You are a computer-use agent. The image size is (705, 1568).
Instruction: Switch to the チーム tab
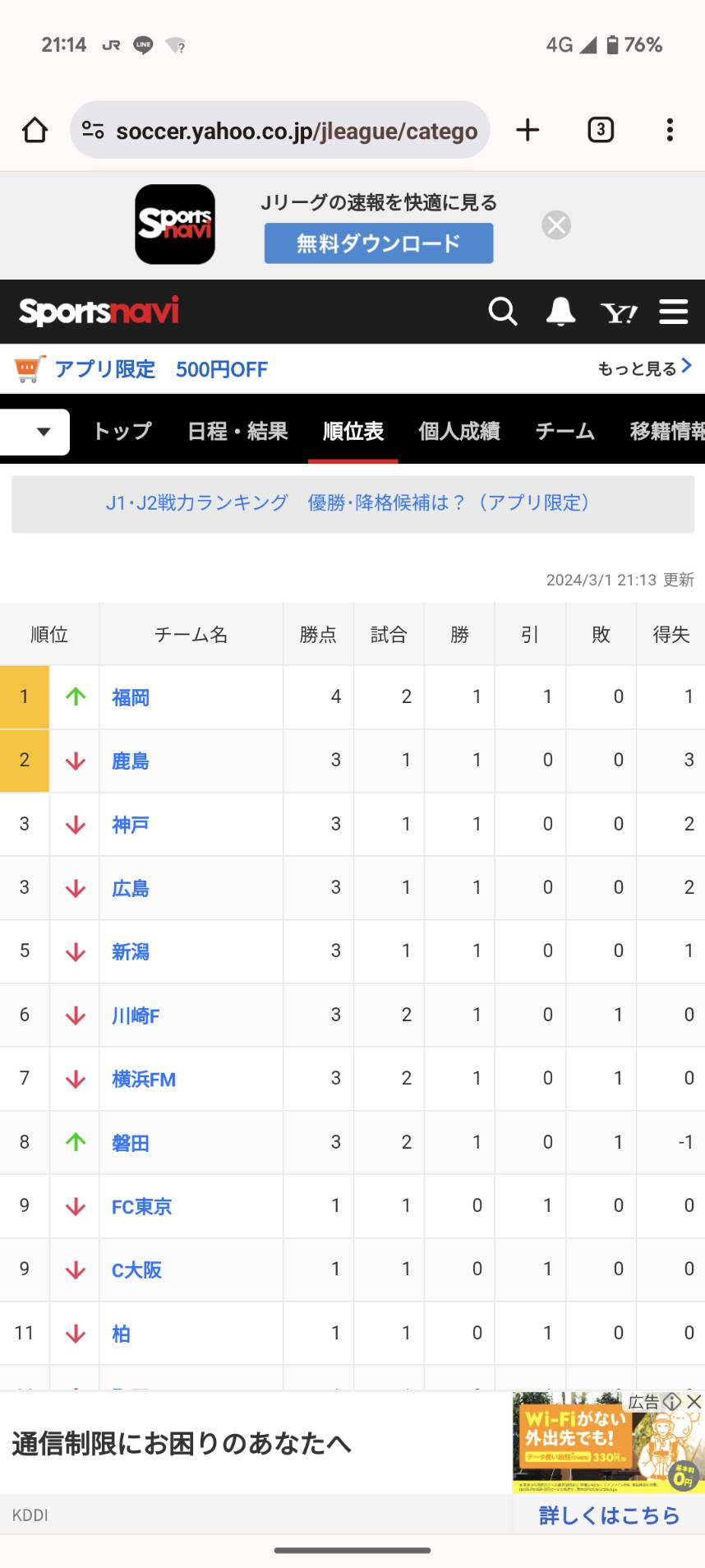tap(564, 431)
